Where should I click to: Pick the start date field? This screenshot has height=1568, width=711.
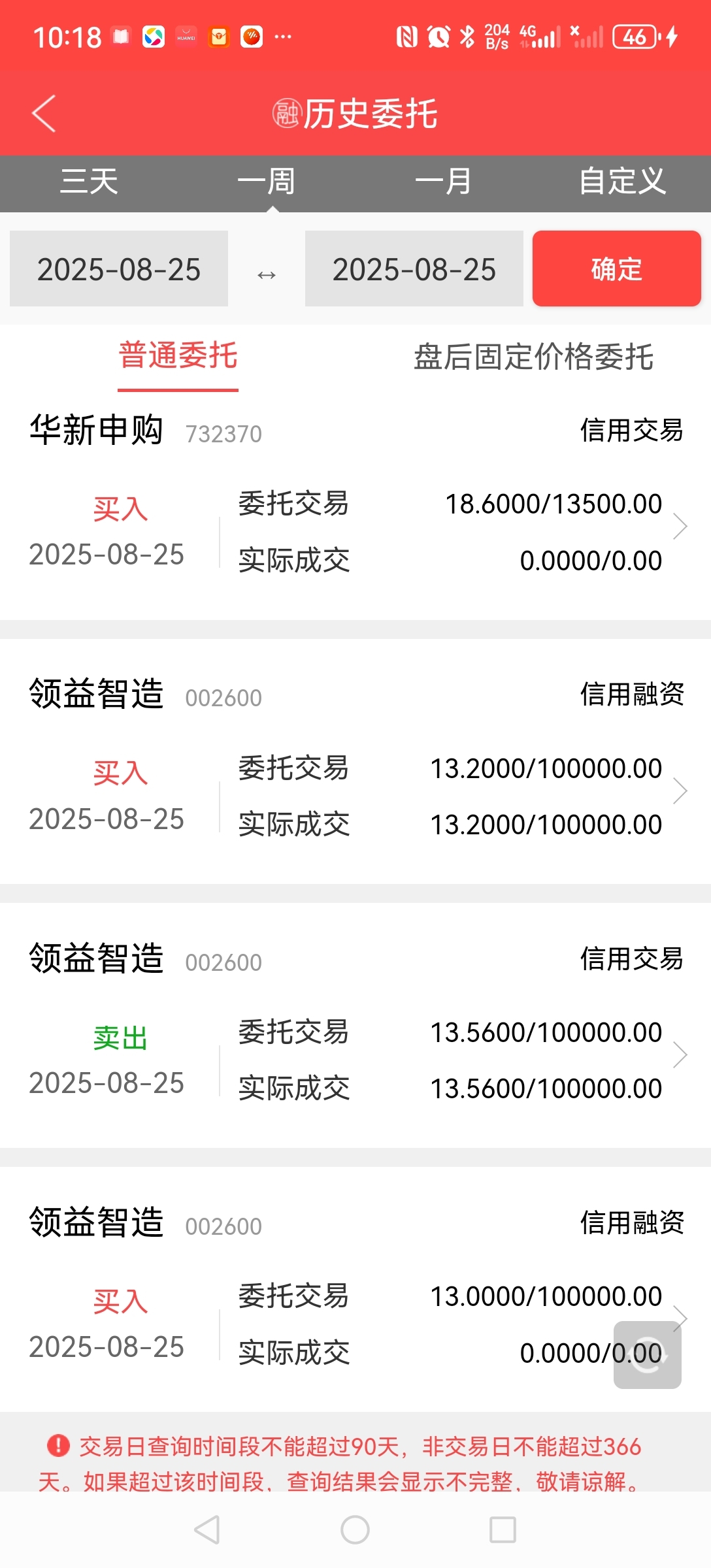[x=119, y=269]
